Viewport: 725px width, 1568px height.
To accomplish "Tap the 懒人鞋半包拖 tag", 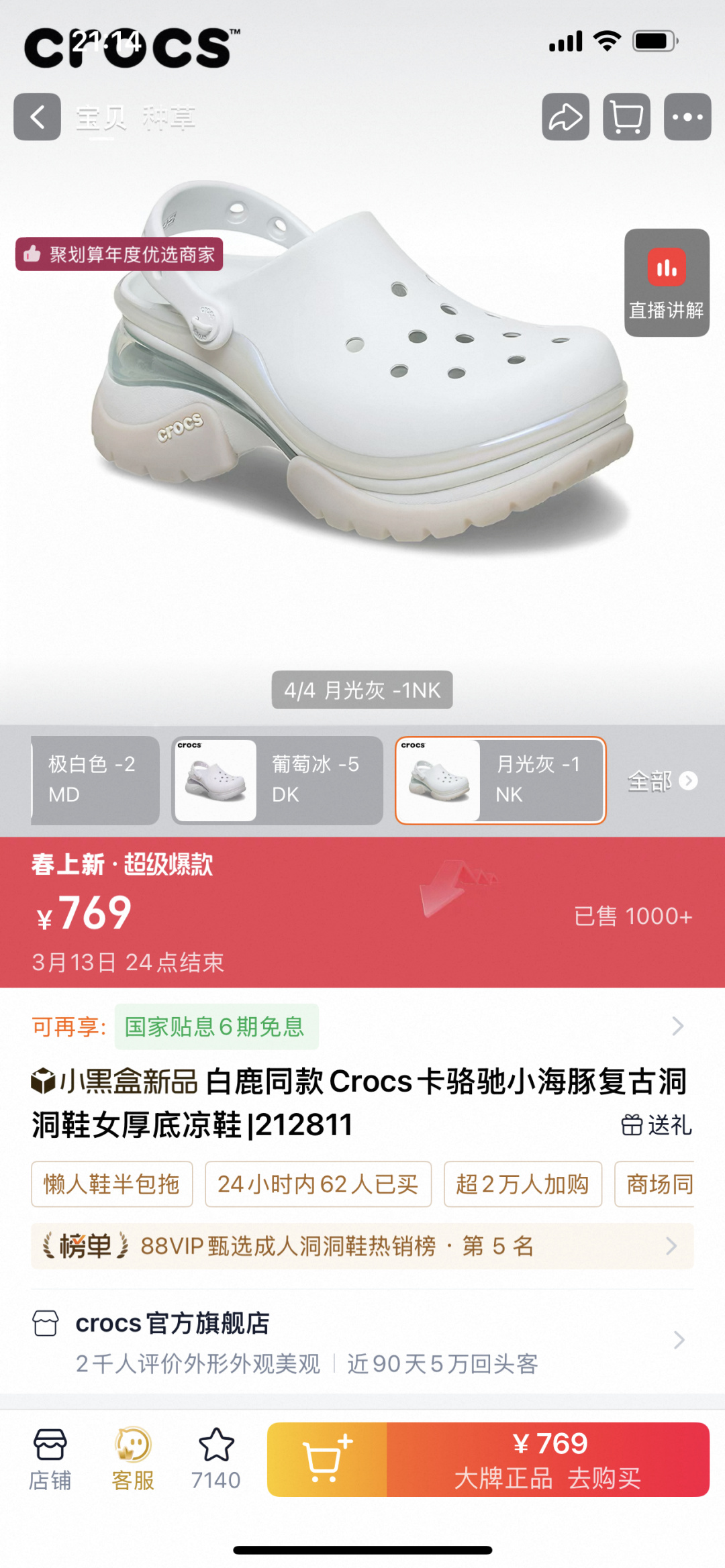I will coord(111,1184).
